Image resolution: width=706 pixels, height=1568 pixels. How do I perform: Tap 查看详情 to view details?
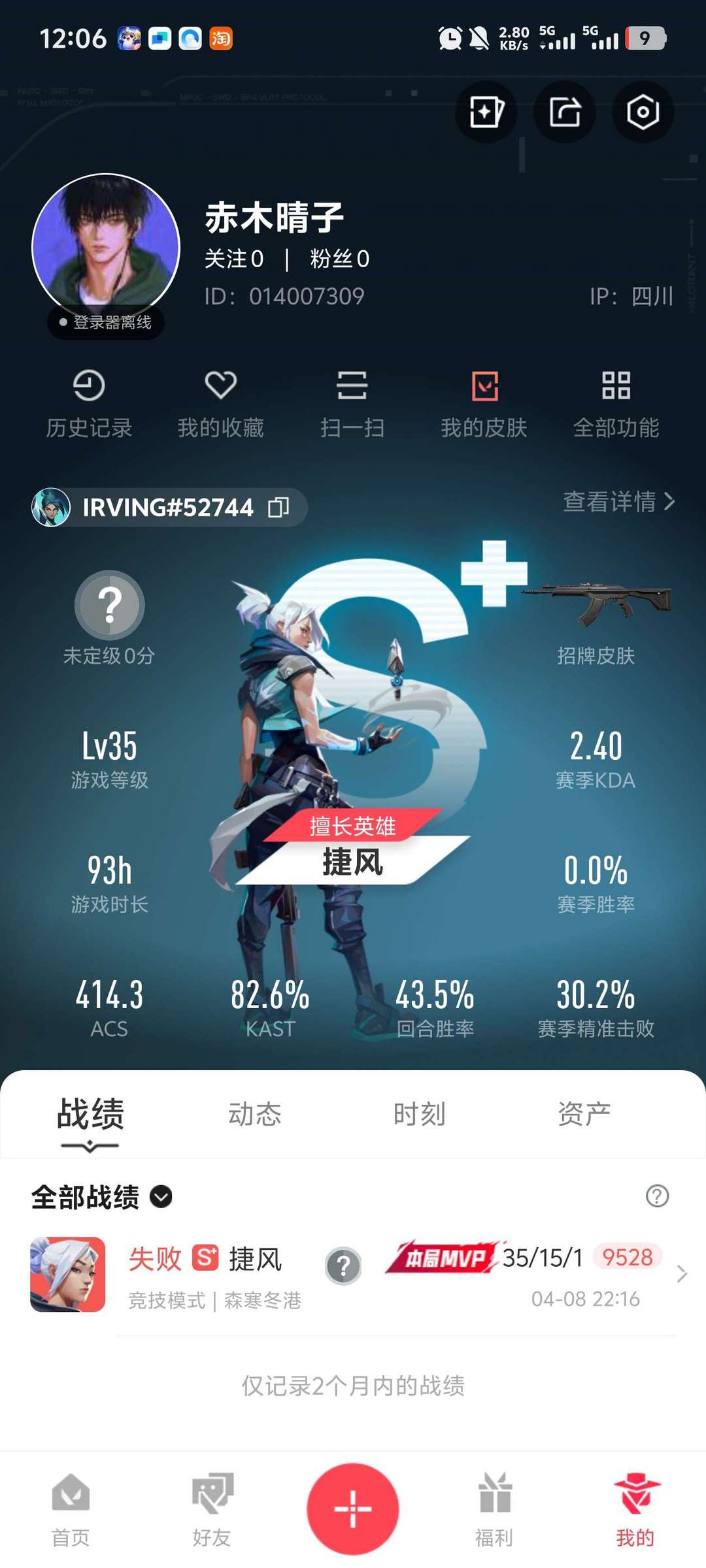618,502
